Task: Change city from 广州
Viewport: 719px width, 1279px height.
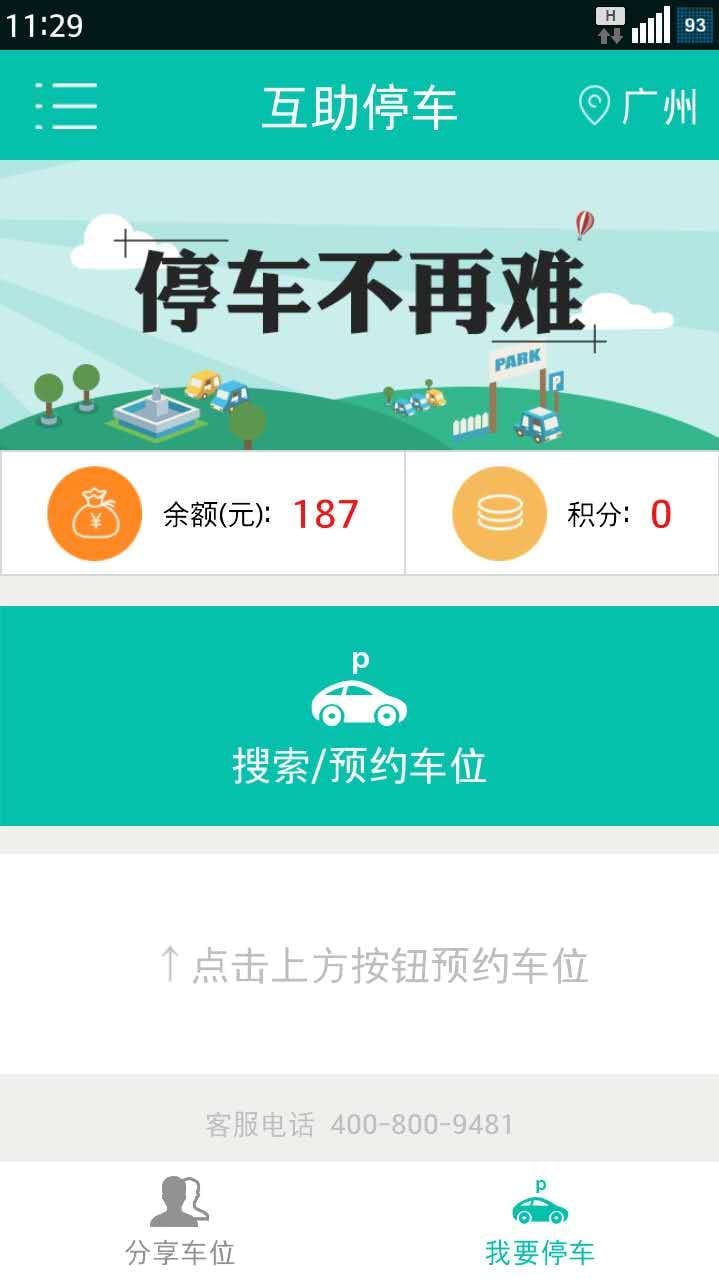Action: (x=638, y=106)
